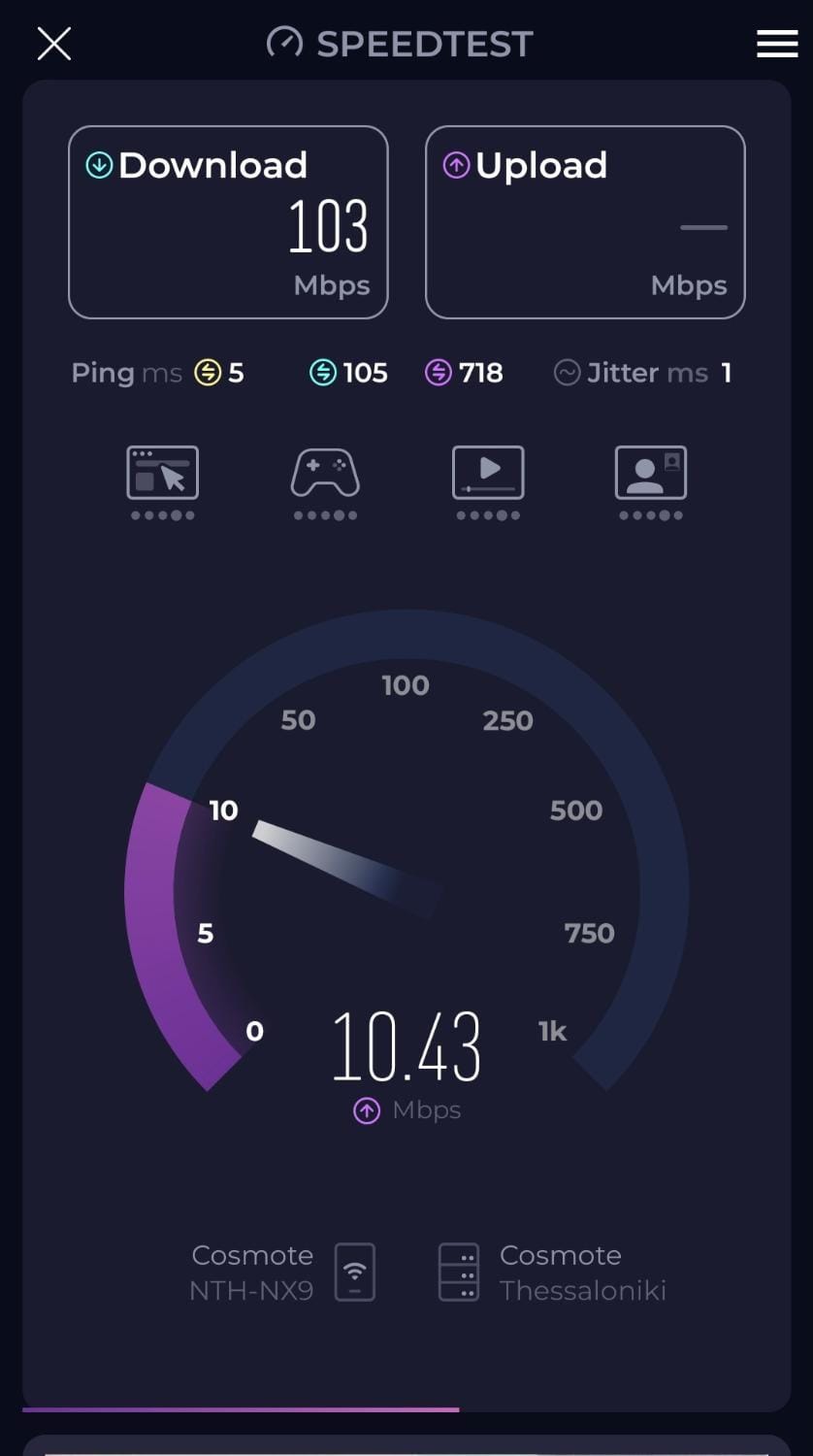Open the hamburger menu
Viewport: 813px width, 1456px height.
pos(777,44)
